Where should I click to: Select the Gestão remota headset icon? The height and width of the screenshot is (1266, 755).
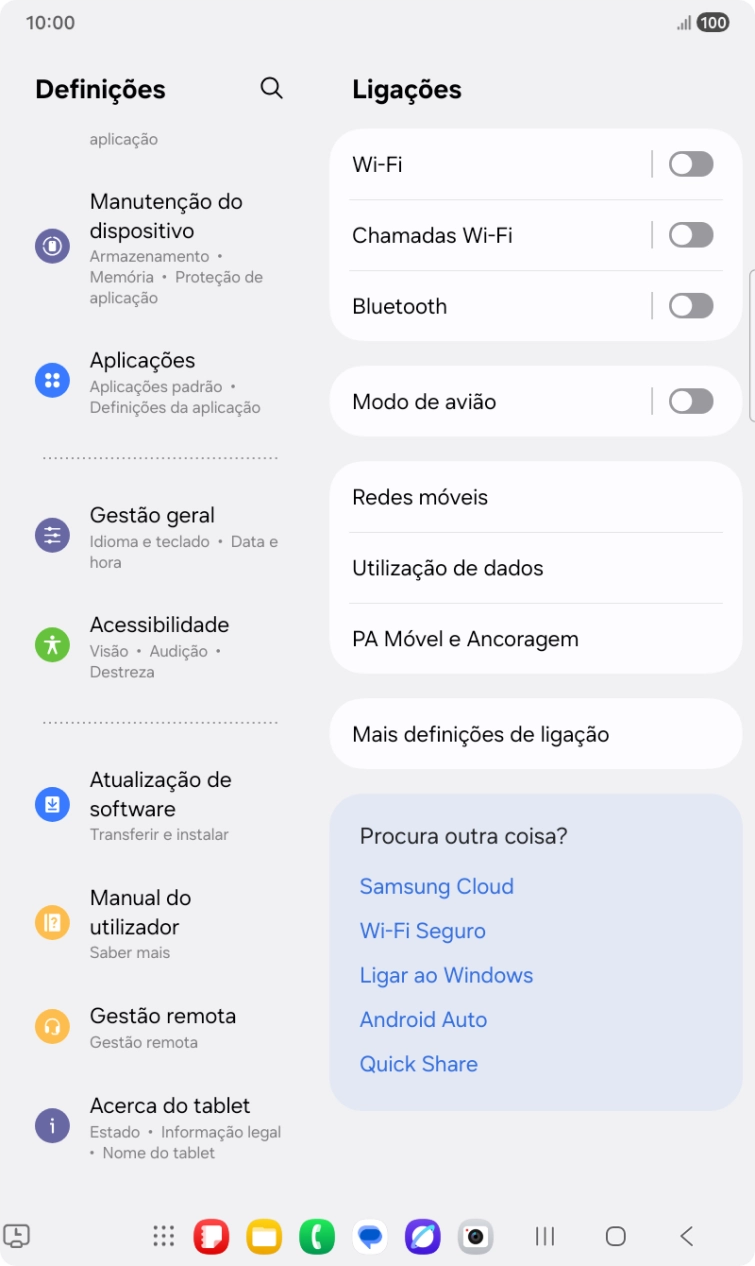click(51, 1026)
